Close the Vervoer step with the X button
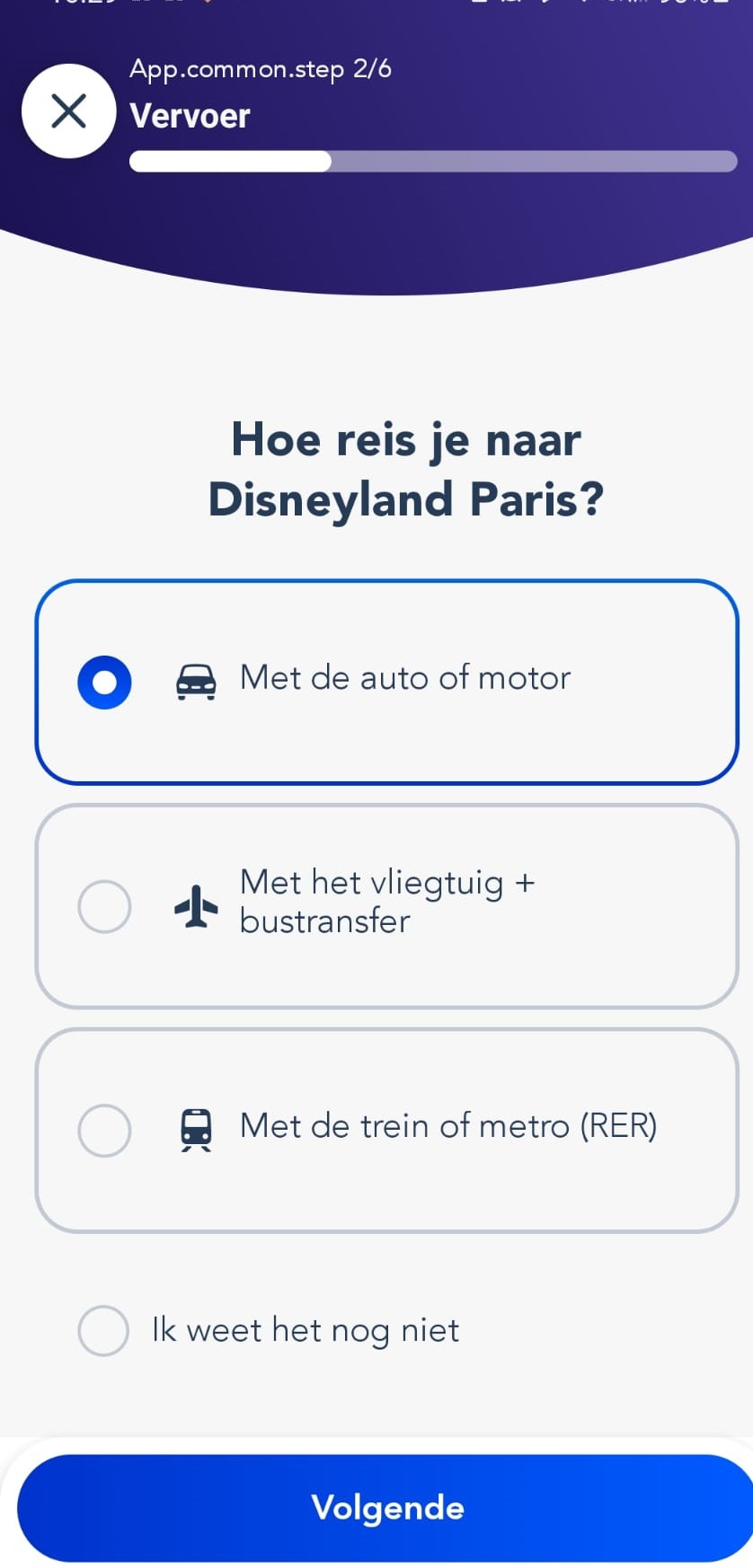This screenshot has width=753, height=1568. click(x=68, y=111)
